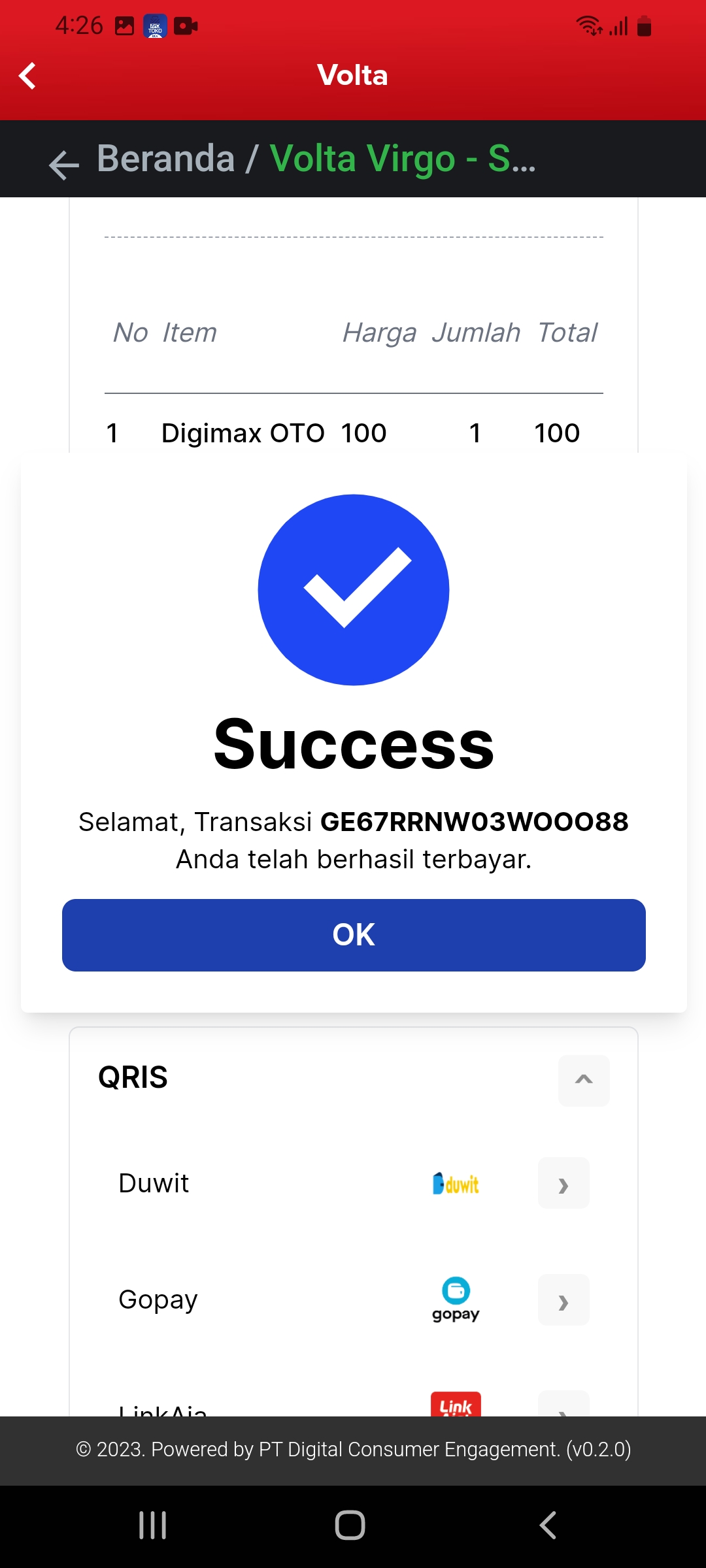Select Duwit as payment method
This screenshot has width=706, height=1568.
563,1183
